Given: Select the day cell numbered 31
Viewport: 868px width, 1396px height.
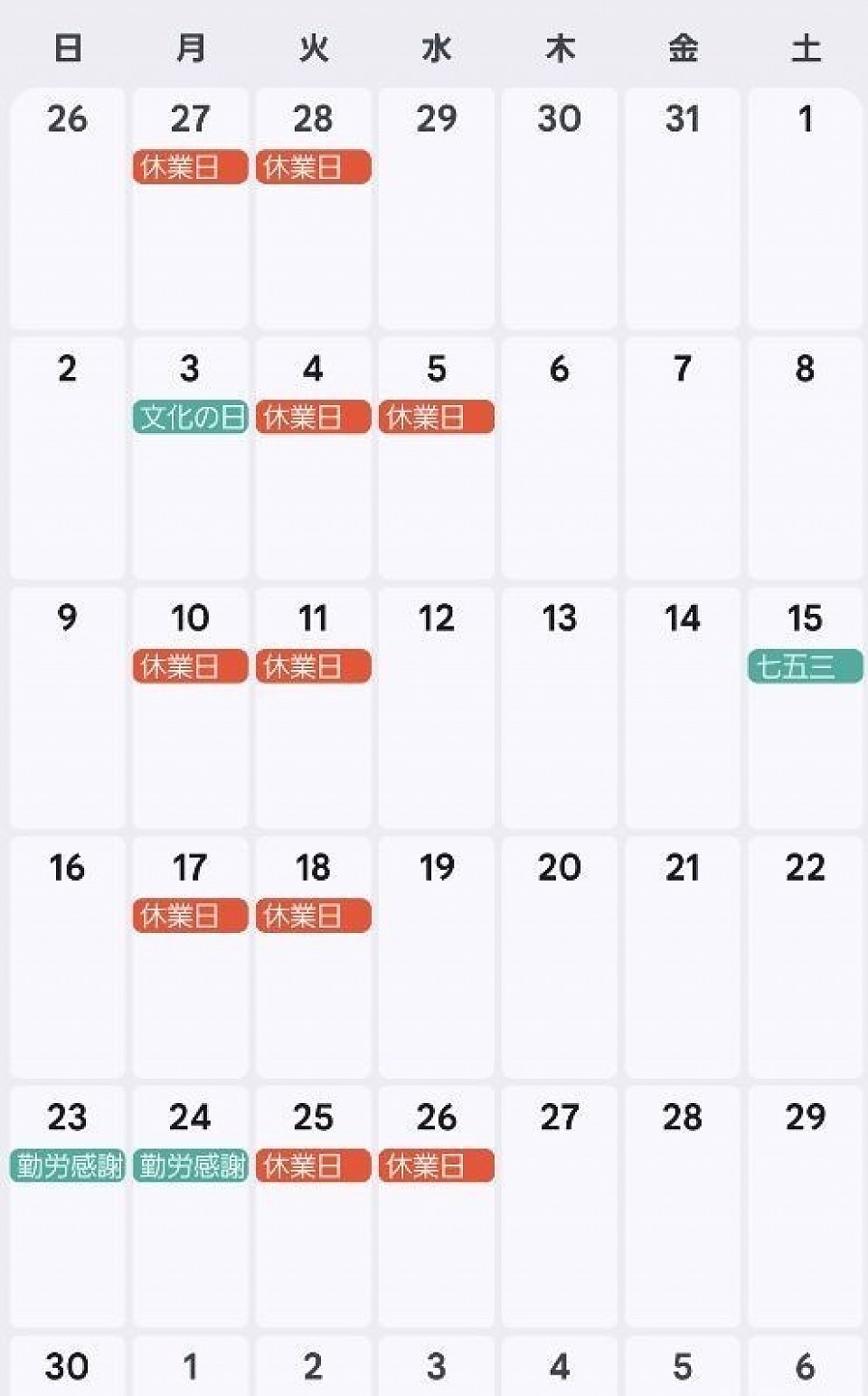Looking at the screenshot, I should pos(682,208).
